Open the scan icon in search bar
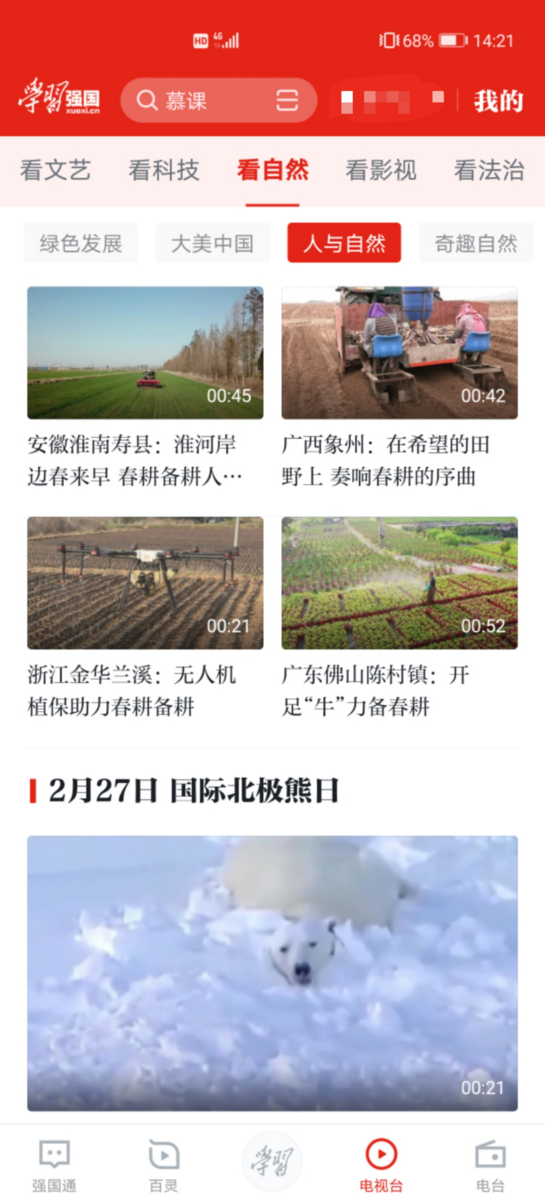 click(x=287, y=100)
